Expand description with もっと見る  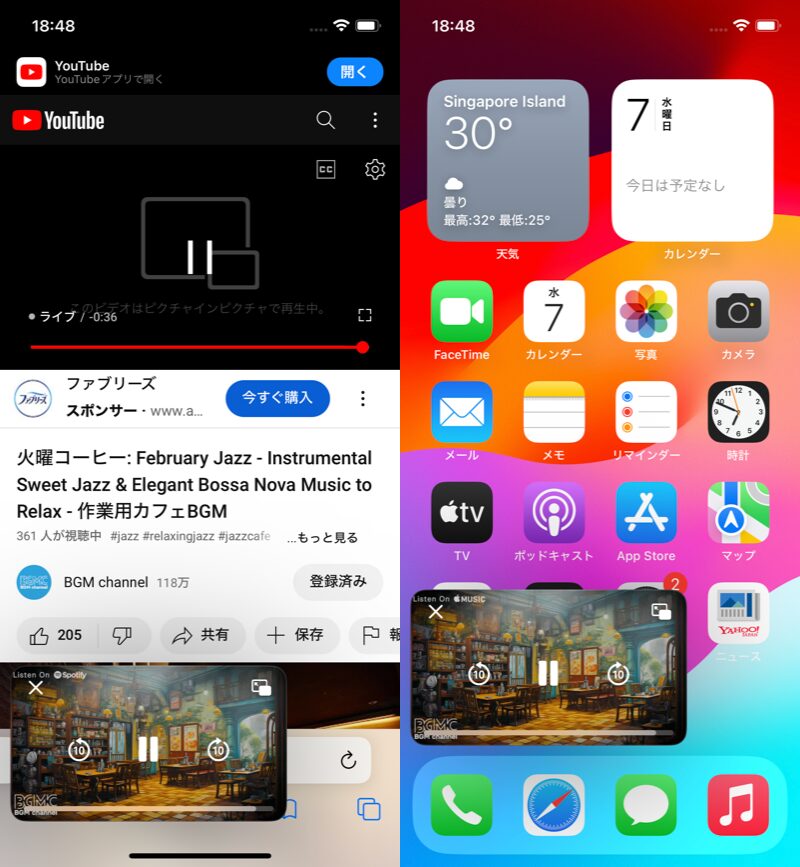(322, 537)
